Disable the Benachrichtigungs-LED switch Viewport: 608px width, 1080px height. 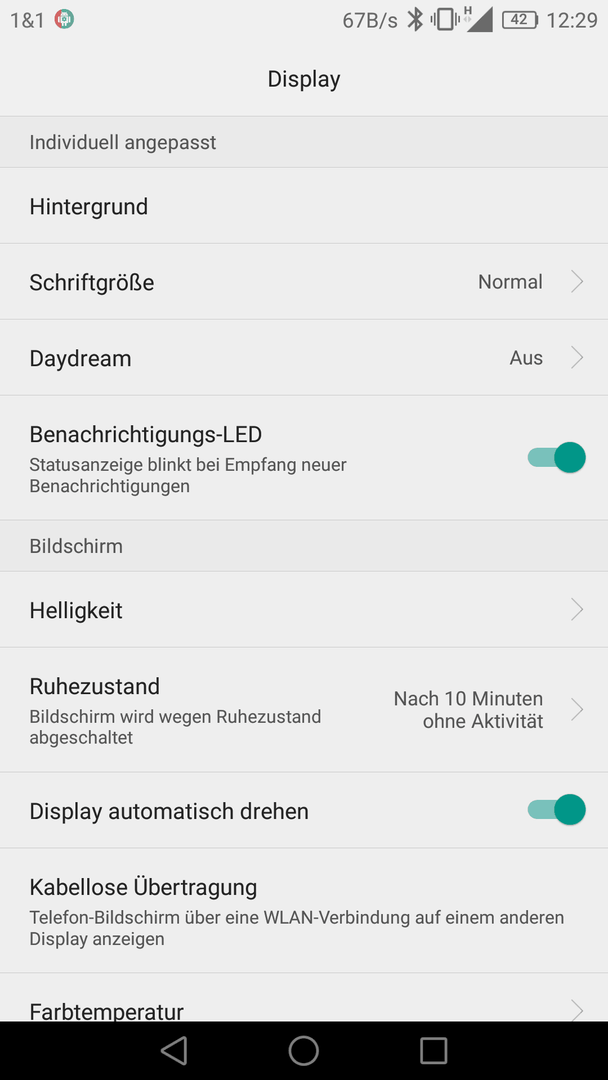(x=556, y=457)
